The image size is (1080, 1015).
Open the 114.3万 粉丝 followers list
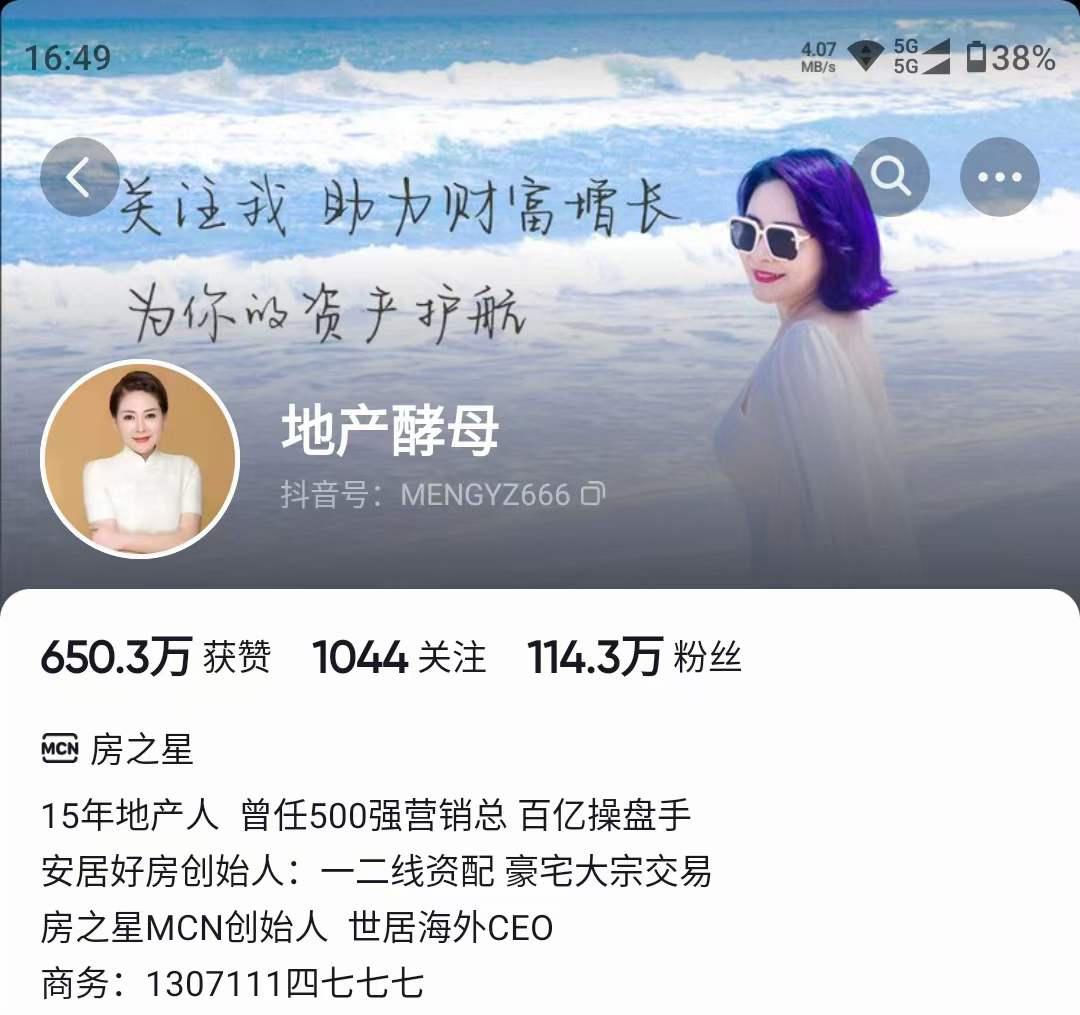634,657
